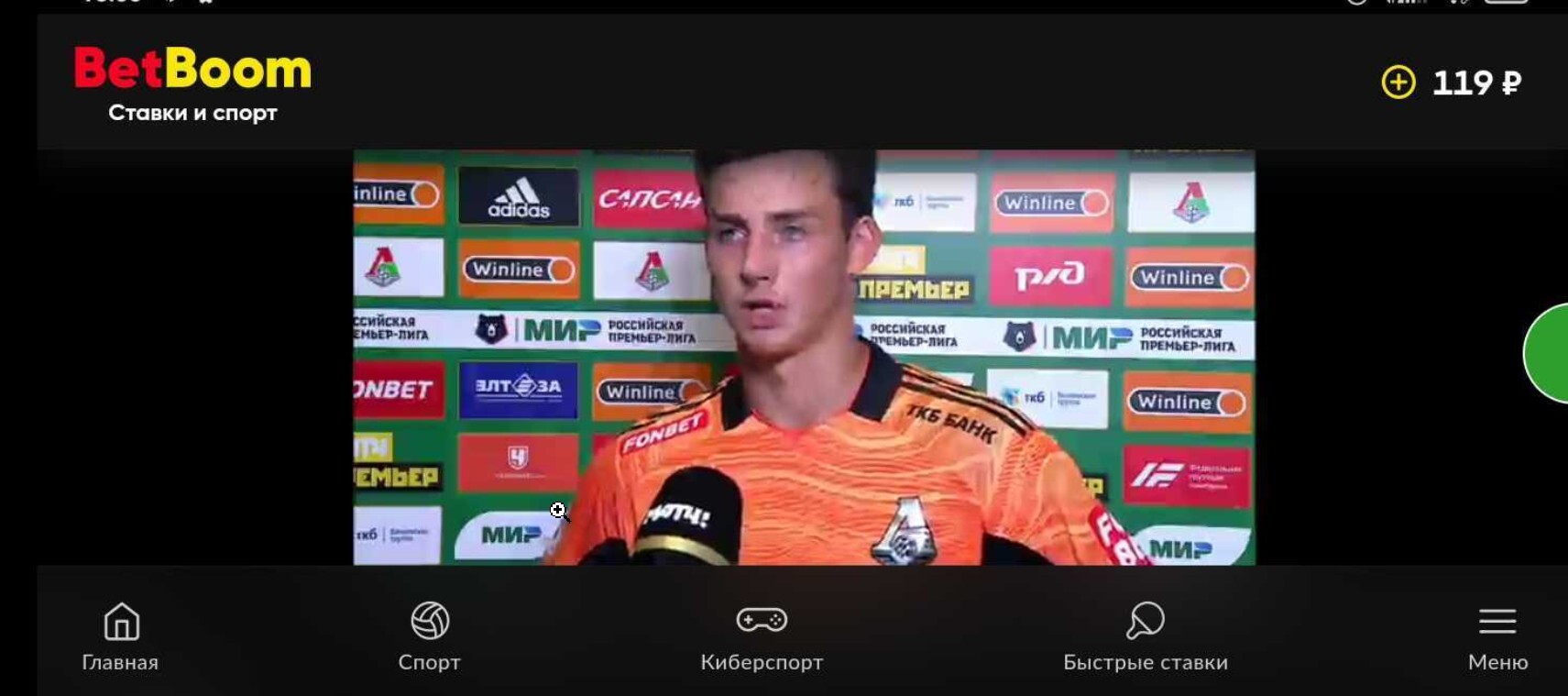This screenshot has width=1568, height=696.
Task: Tap the interview video player
Action: pos(804,357)
